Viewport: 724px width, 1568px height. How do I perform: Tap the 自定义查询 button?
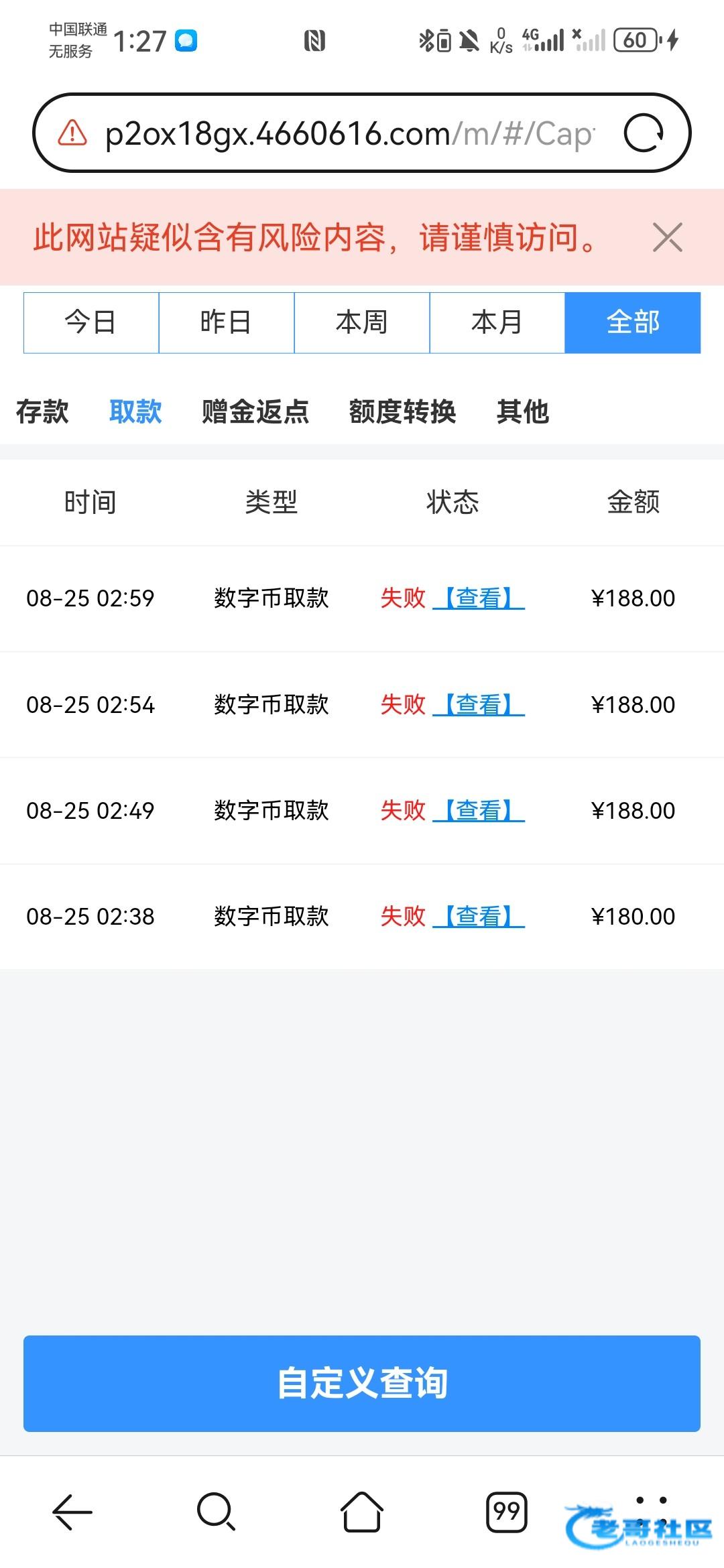pos(362,1383)
